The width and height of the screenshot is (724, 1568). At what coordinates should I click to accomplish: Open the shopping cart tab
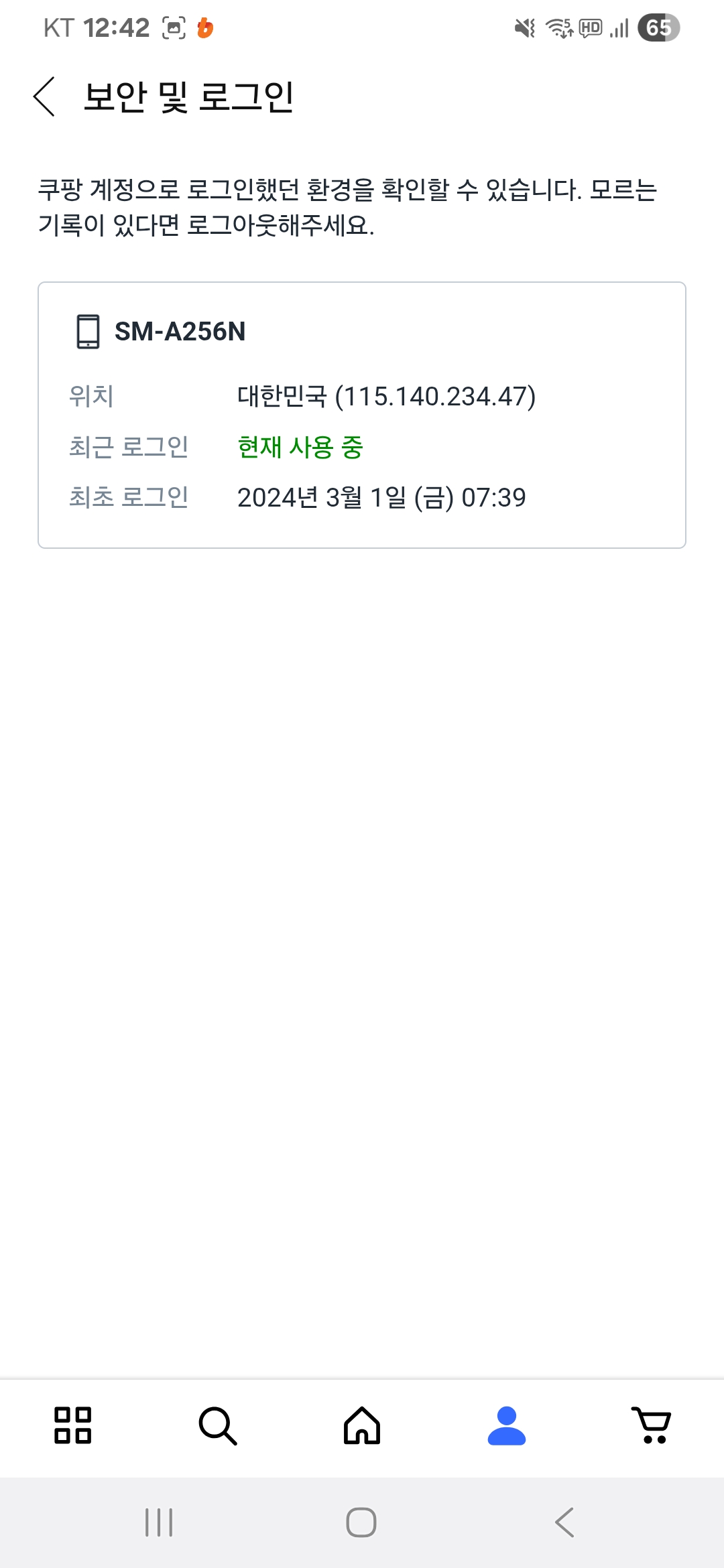[651, 1425]
